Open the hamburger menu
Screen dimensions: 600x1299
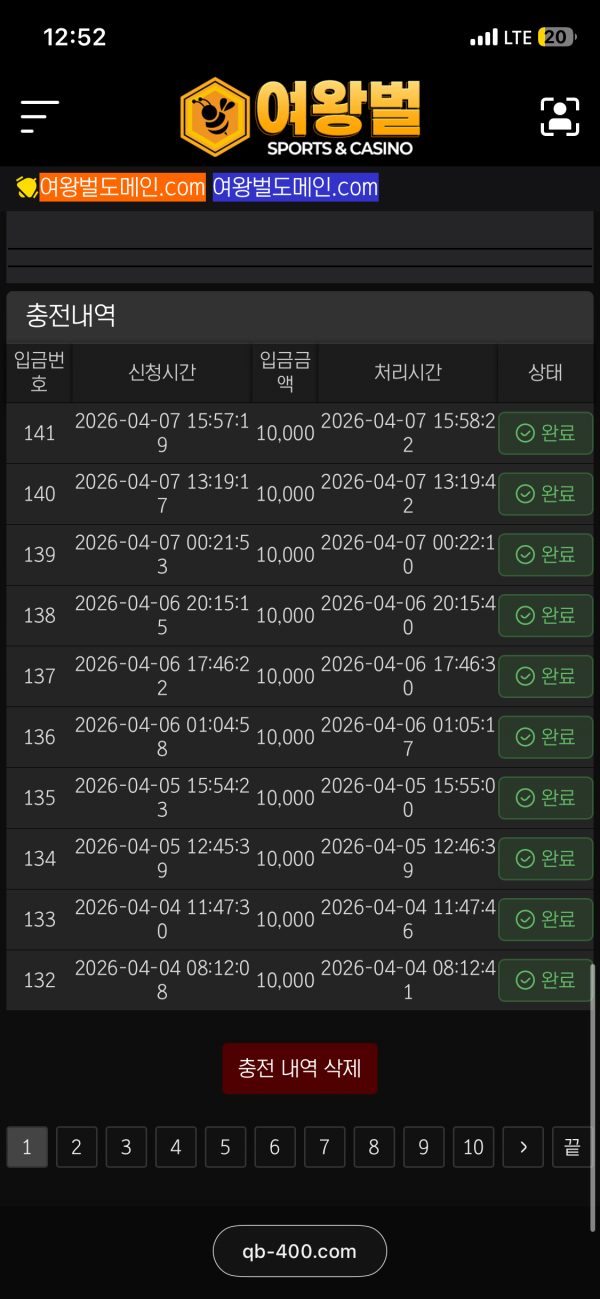coord(40,117)
